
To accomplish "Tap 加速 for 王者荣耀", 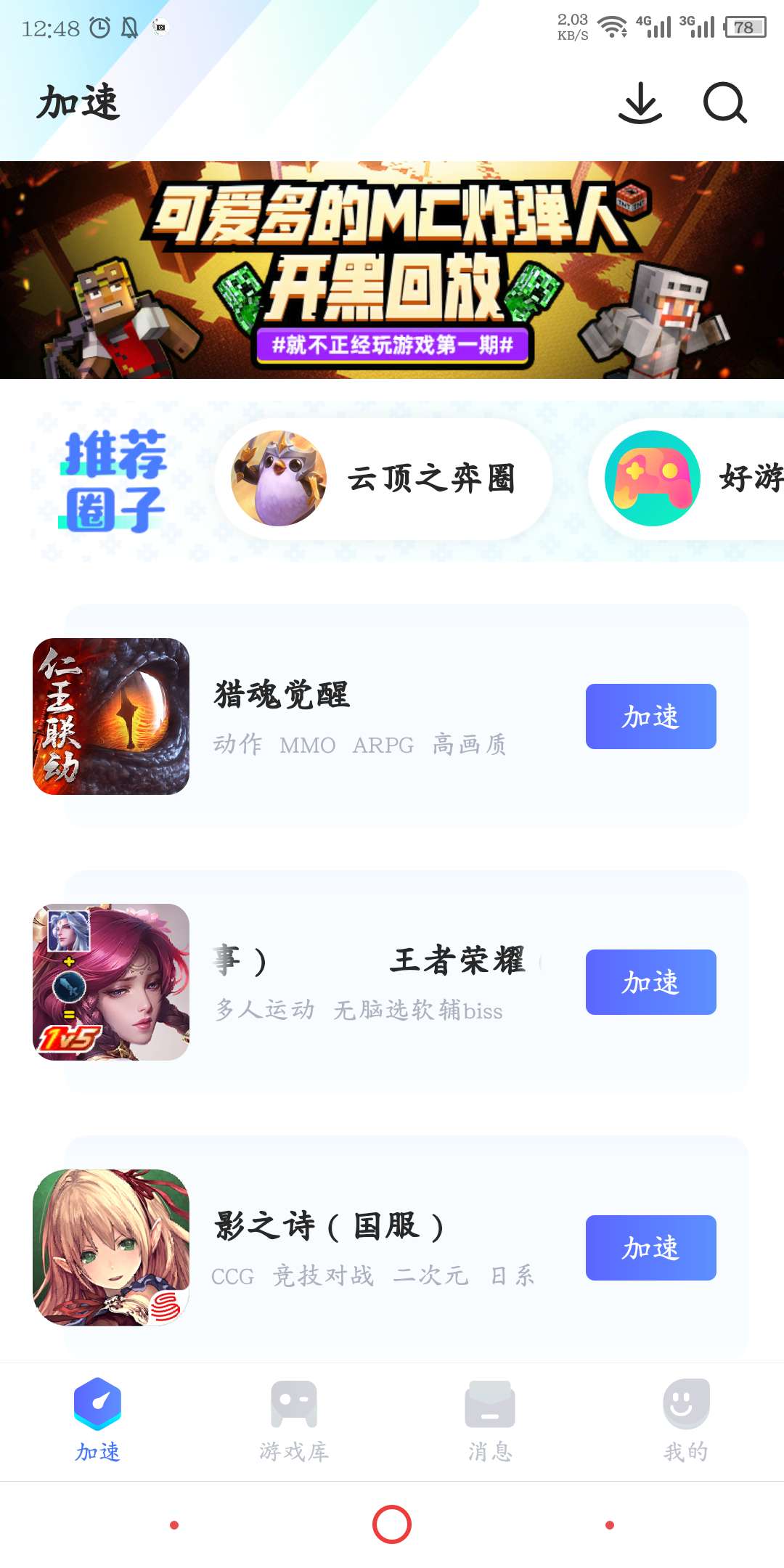I will (650, 982).
